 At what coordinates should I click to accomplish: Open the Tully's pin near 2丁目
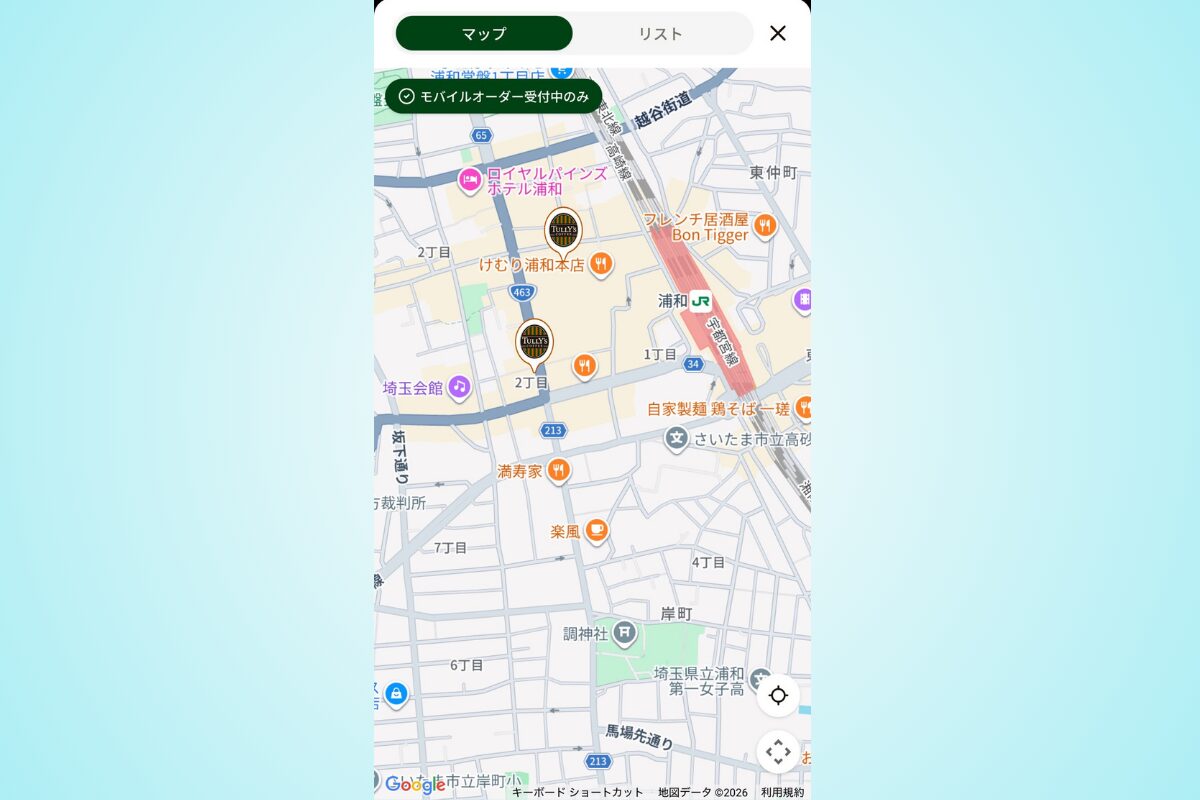pyautogui.click(x=535, y=343)
